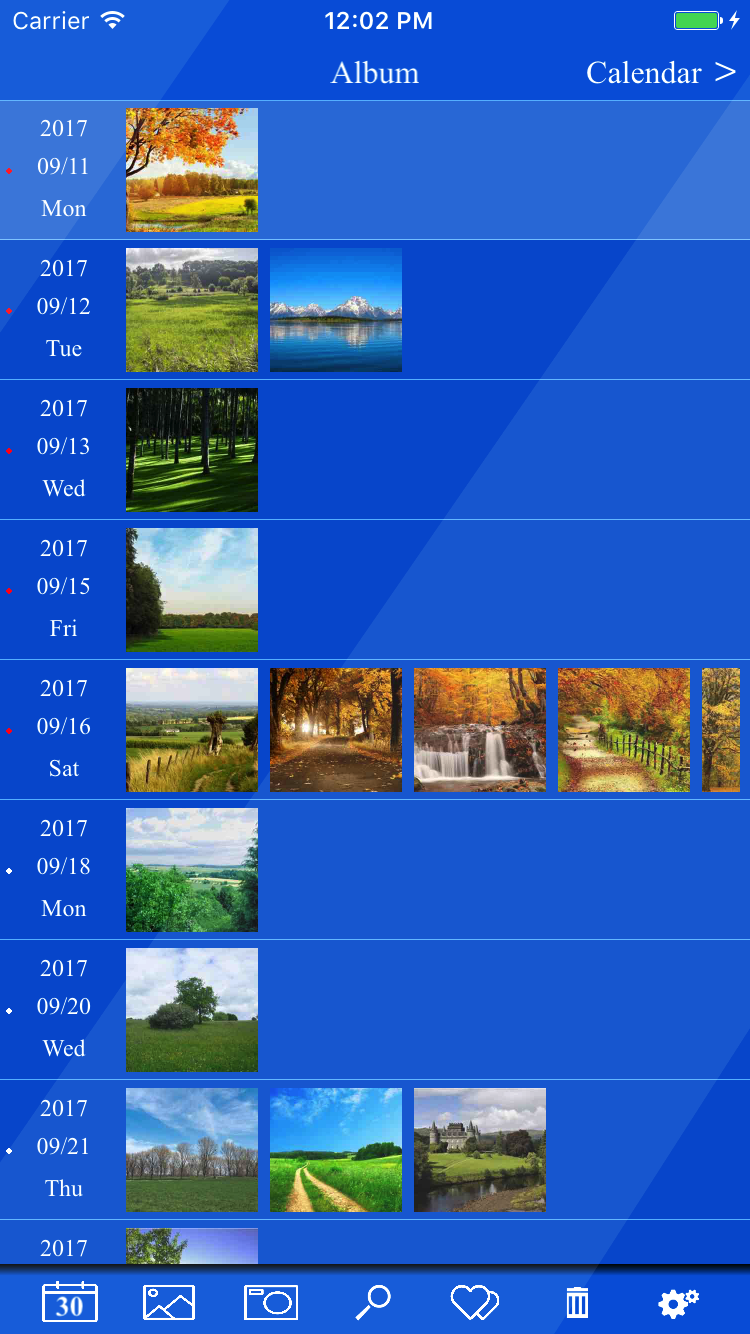Image resolution: width=750 pixels, height=1334 pixels.
Task: Open the castle photo from 09/21
Action: (x=480, y=1150)
